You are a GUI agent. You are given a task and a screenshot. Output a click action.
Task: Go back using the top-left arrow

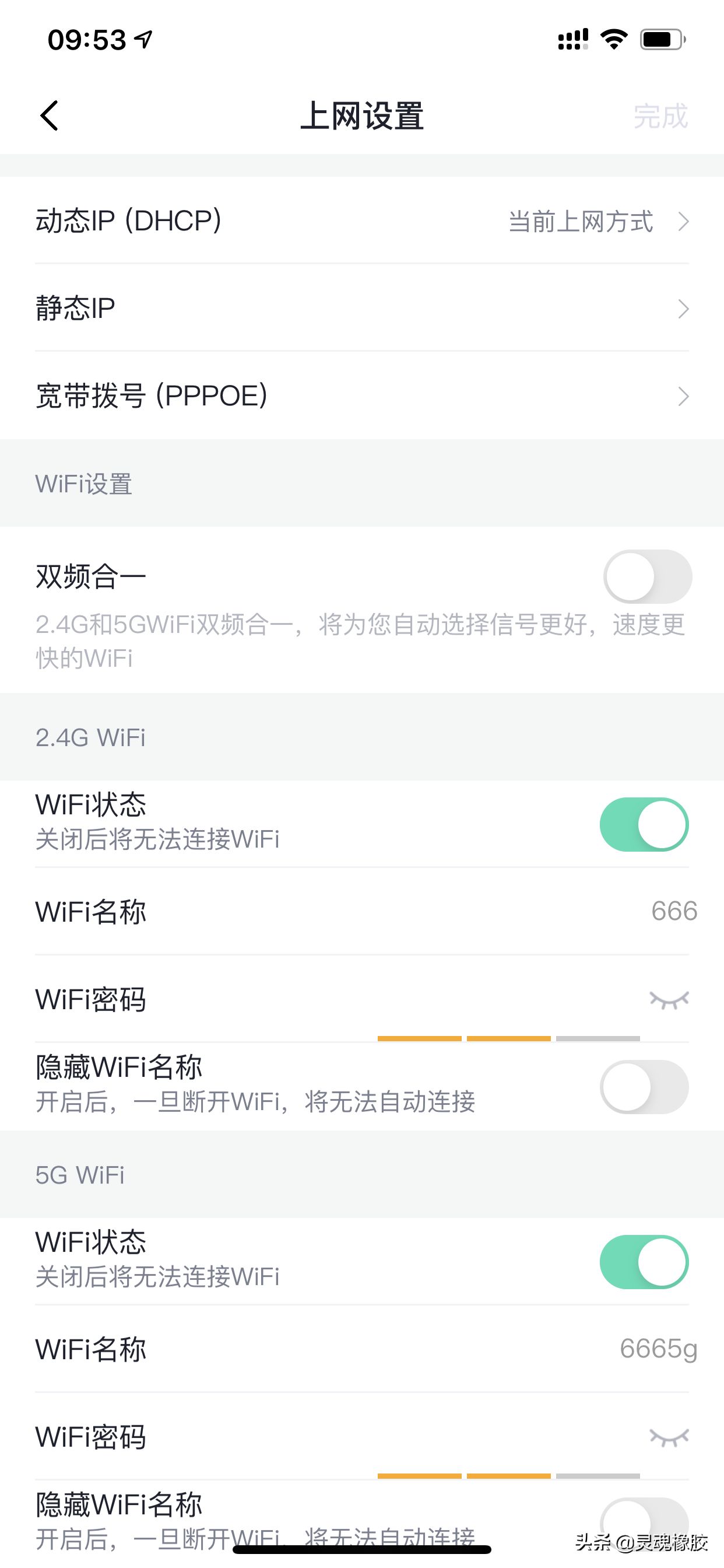tap(50, 116)
